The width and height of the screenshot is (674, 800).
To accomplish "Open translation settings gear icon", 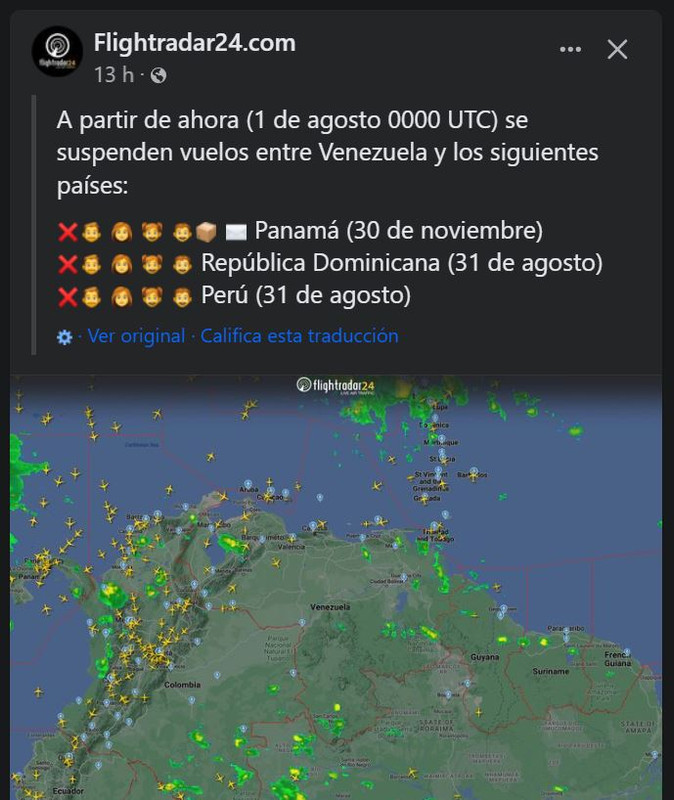I will (x=65, y=337).
